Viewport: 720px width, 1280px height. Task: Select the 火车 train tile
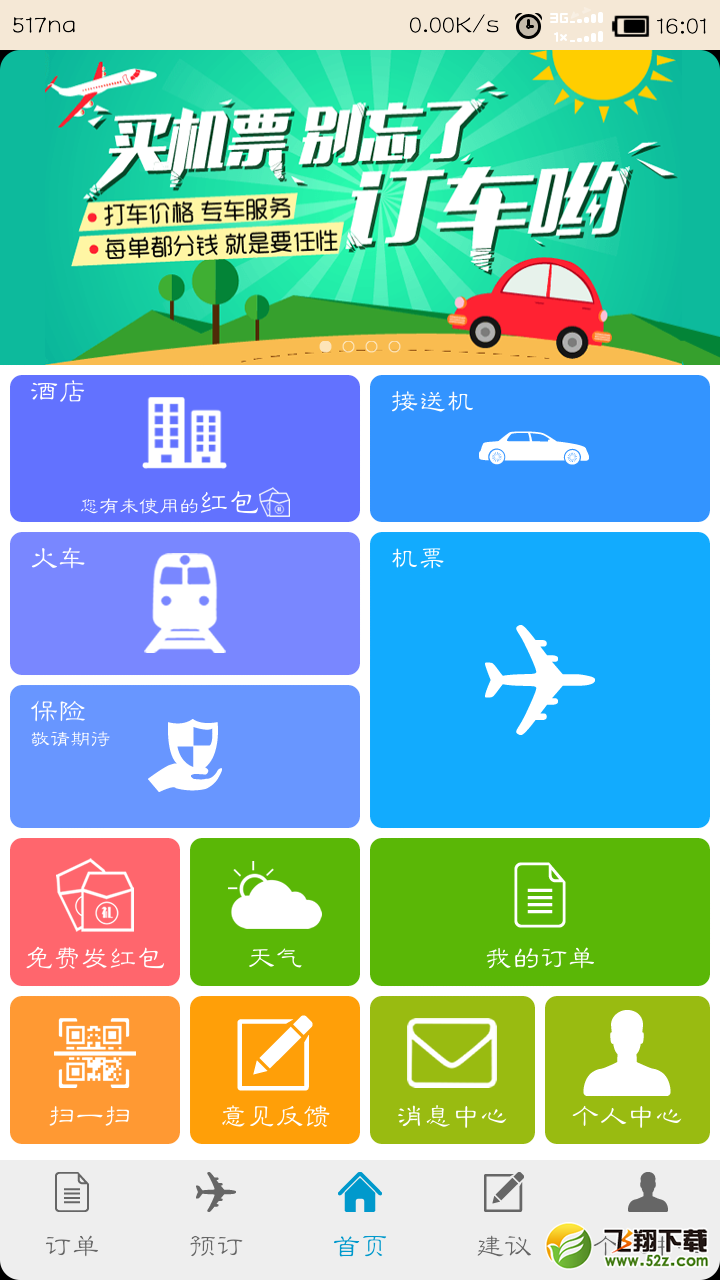point(185,603)
